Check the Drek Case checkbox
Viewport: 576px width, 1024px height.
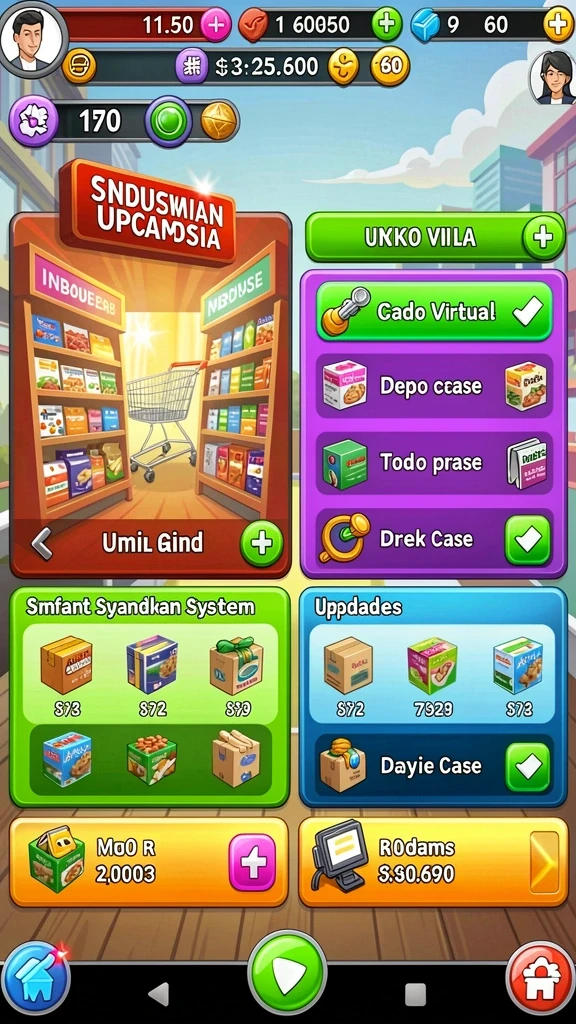(528, 539)
